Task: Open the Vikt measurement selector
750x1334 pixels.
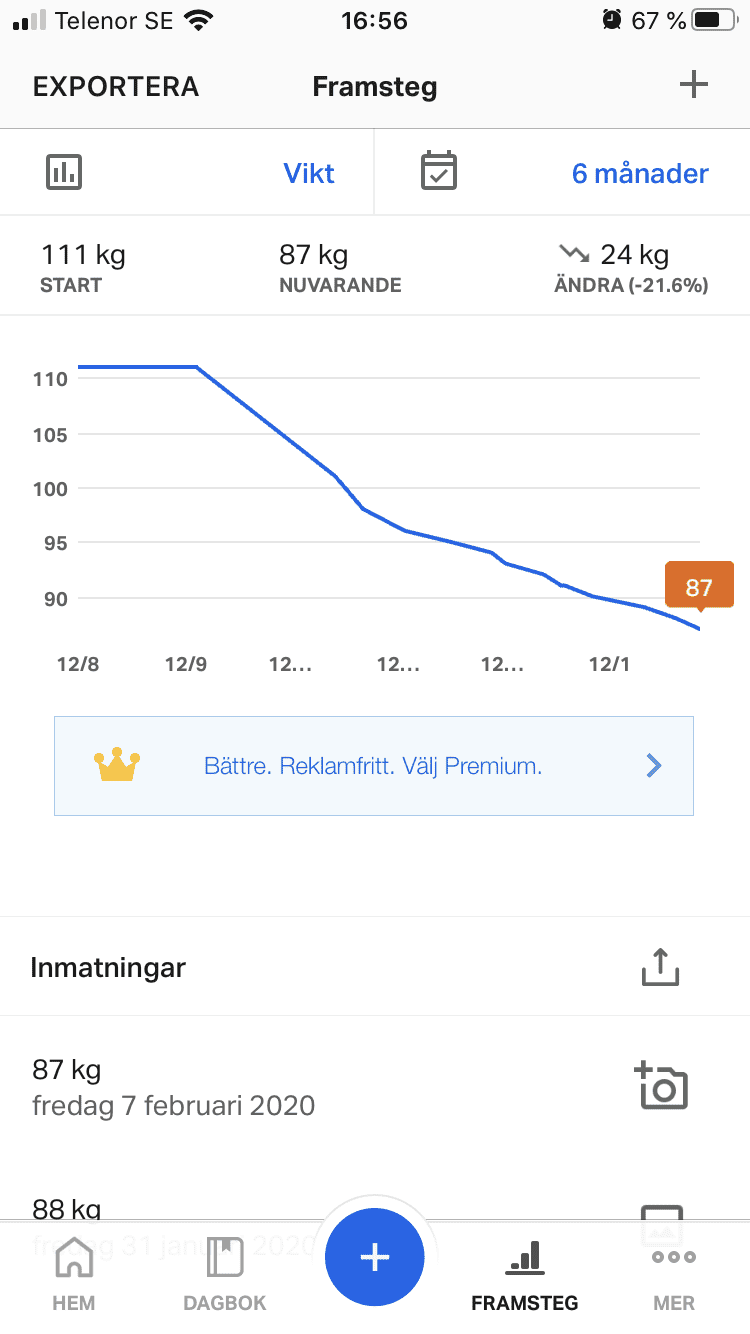Action: (x=309, y=173)
